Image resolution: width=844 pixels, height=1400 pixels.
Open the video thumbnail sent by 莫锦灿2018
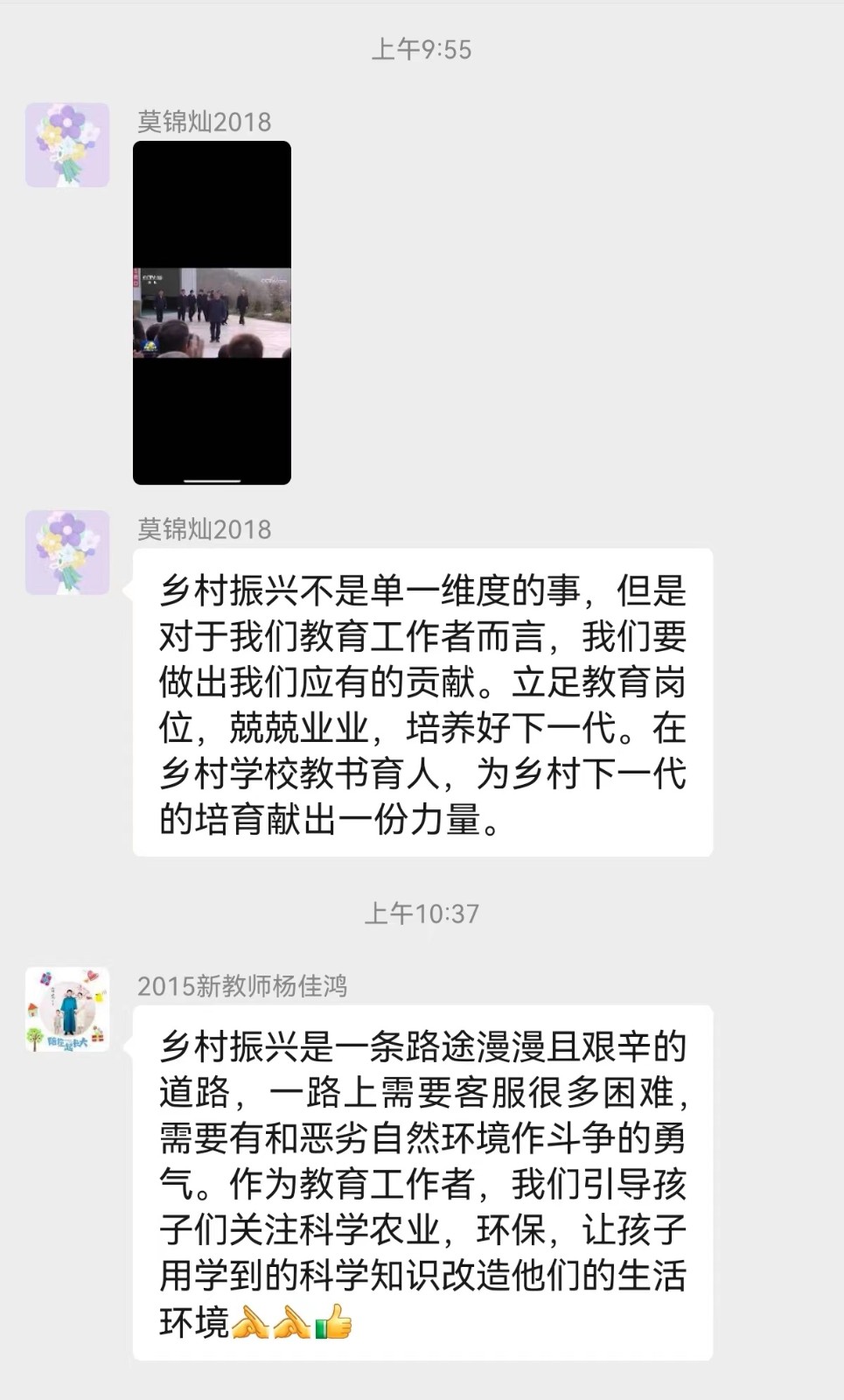pos(212,312)
